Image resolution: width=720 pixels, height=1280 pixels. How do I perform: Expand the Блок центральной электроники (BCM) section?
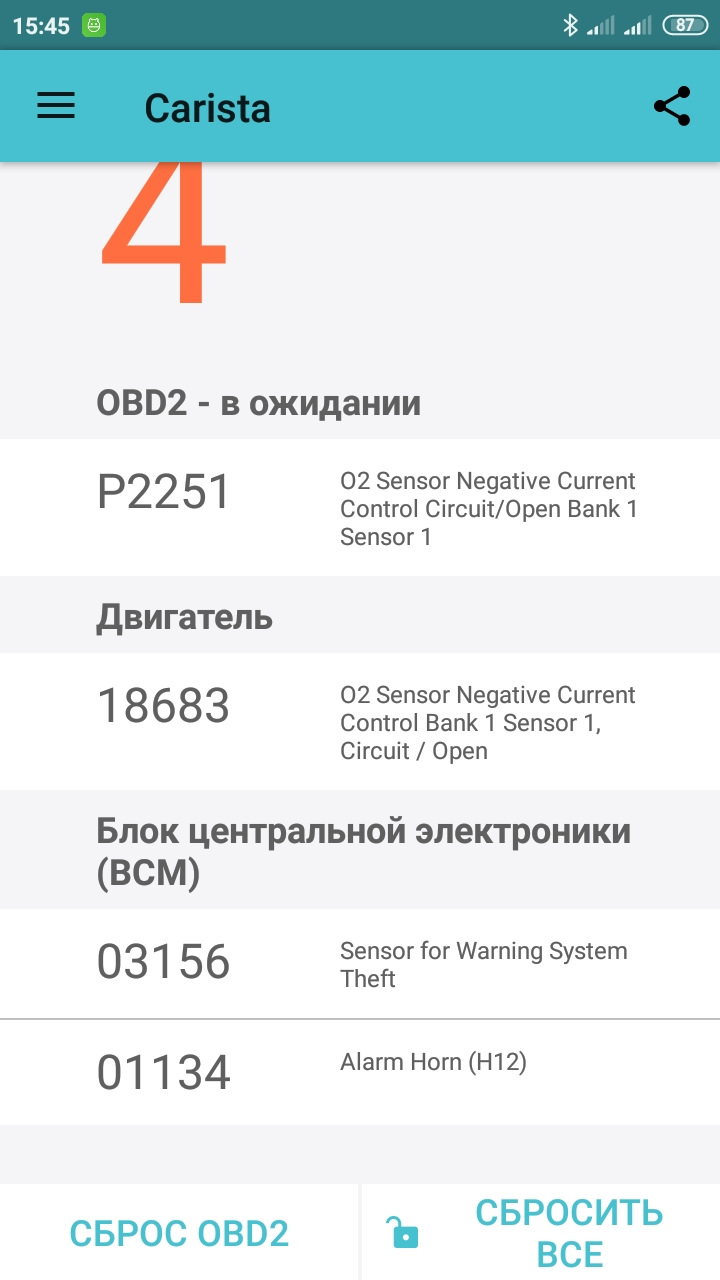coord(362,849)
